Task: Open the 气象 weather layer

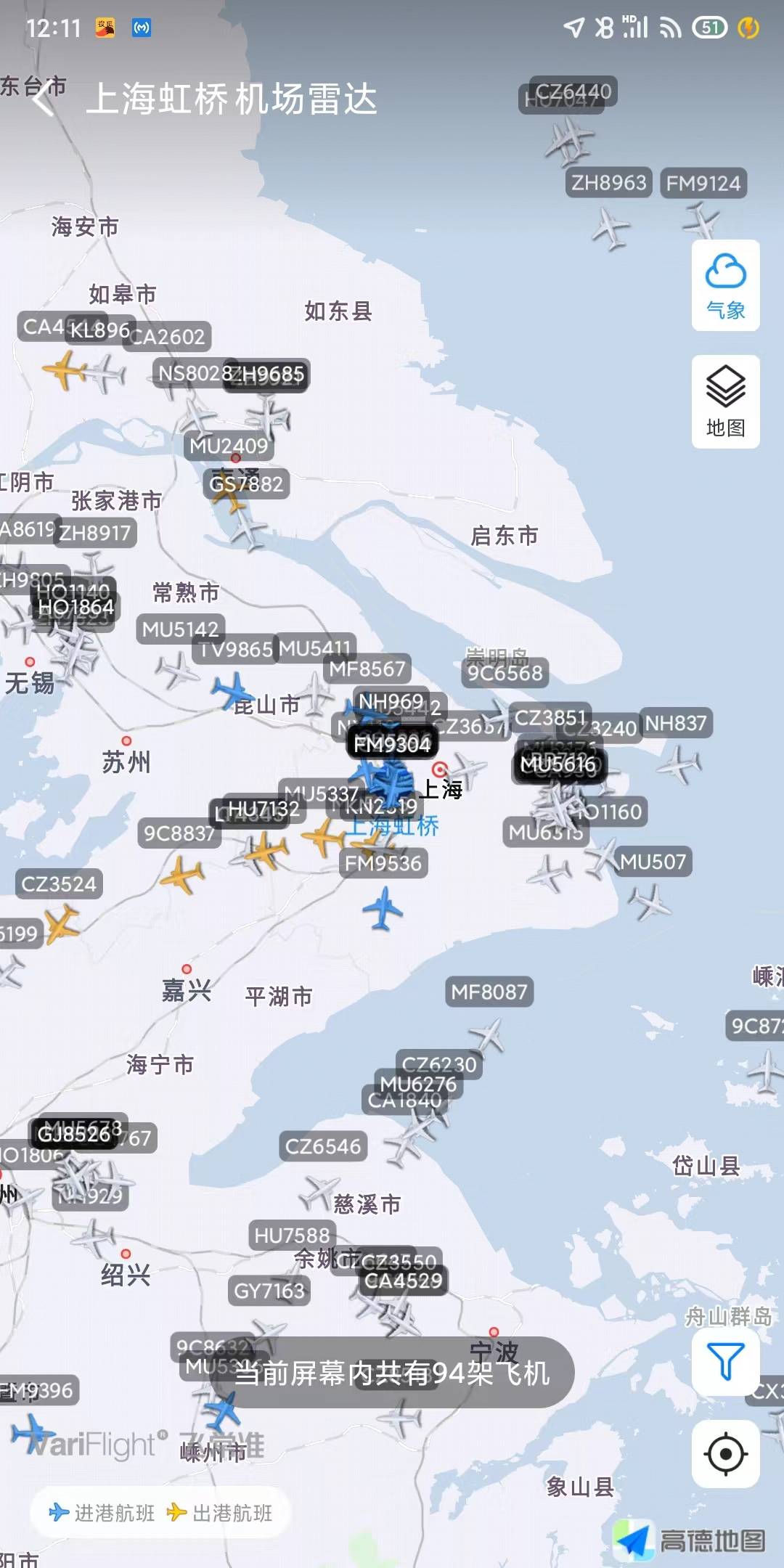Action: tap(725, 285)
